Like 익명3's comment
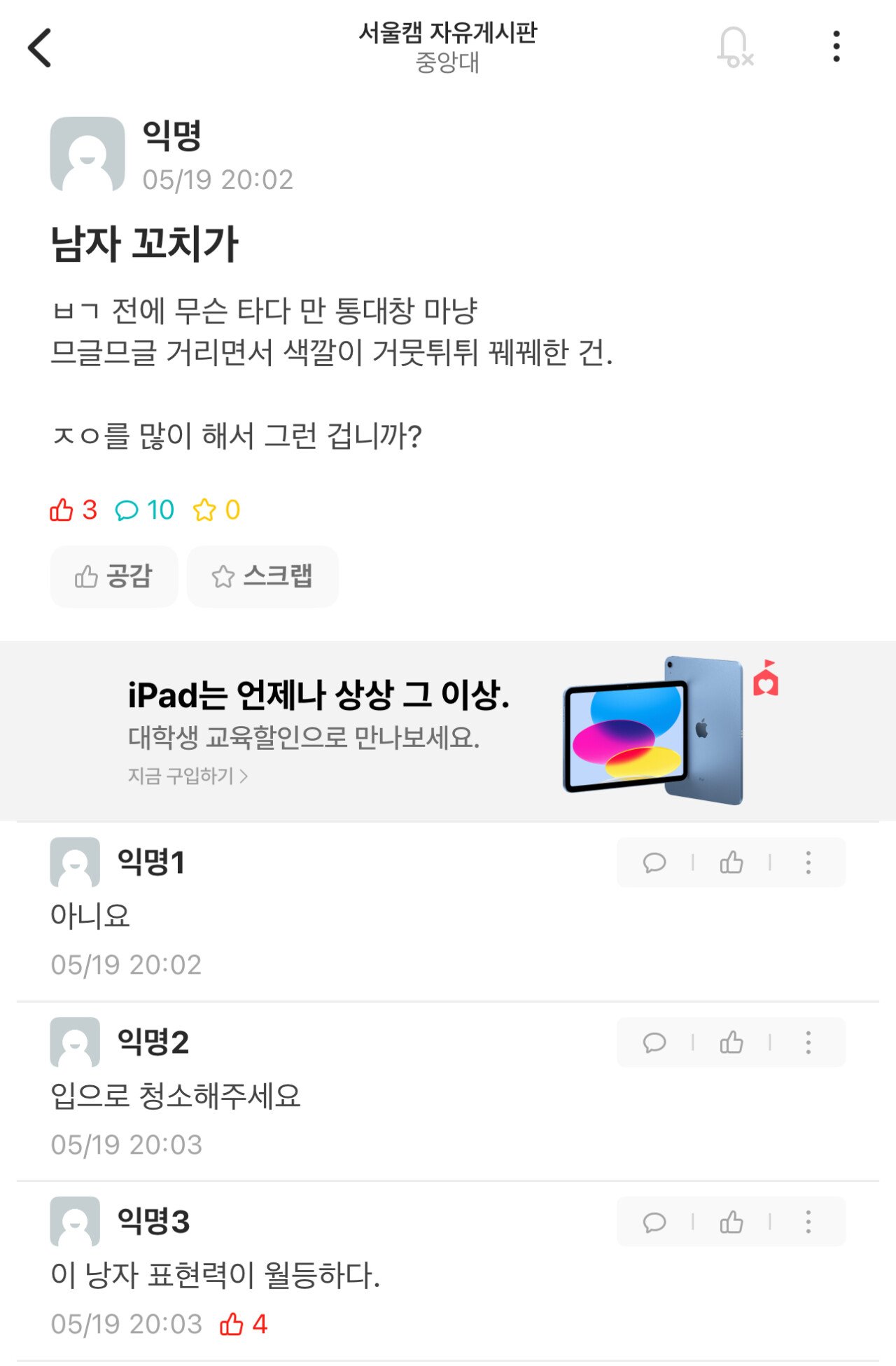Image resolution: width=896 pixels, height=1366 pixels. click(731, 1222)
